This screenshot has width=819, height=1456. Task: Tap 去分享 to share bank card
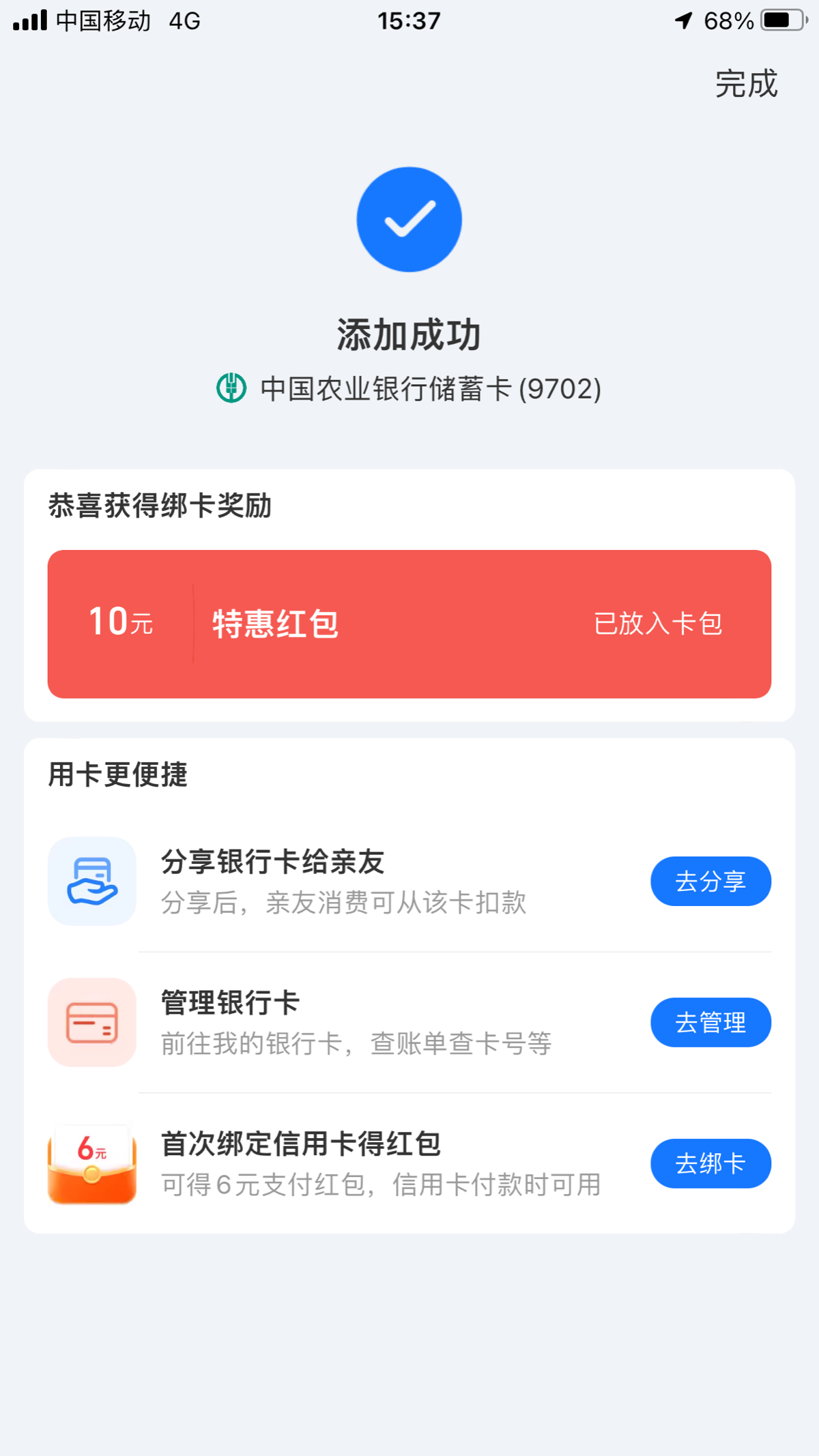(x=710, y=881)
